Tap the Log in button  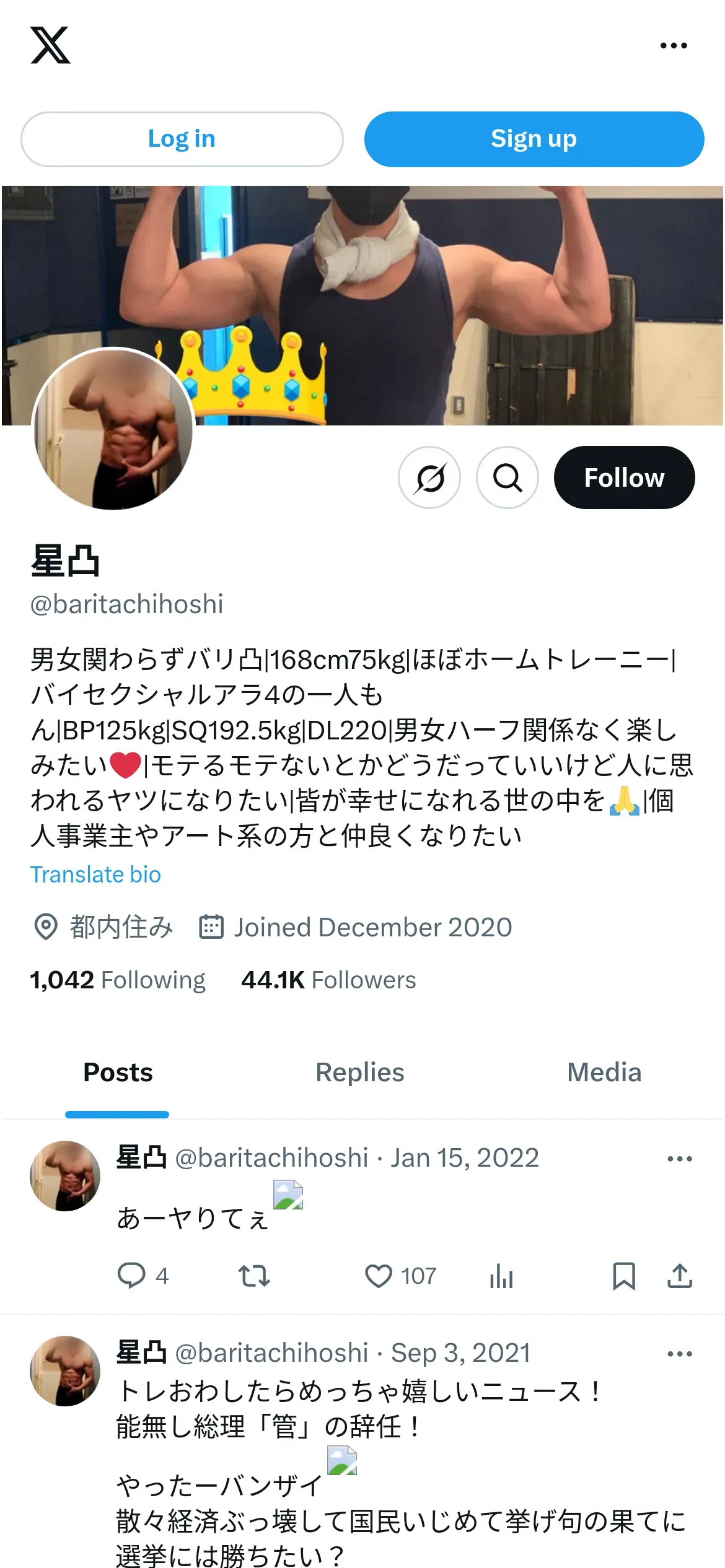coord(182,139)
